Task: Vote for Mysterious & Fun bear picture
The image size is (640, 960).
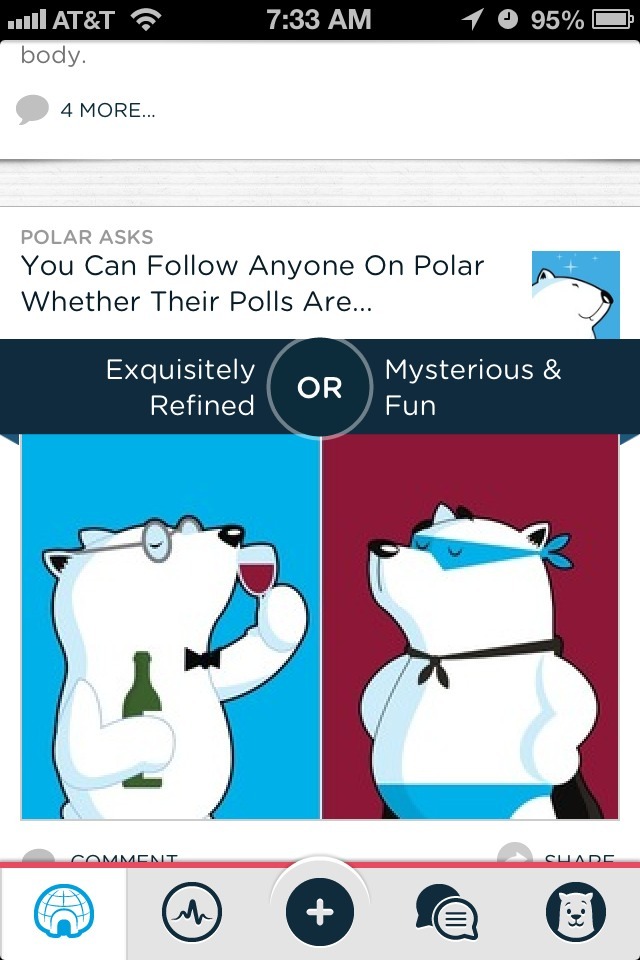Action: [470, 627]
